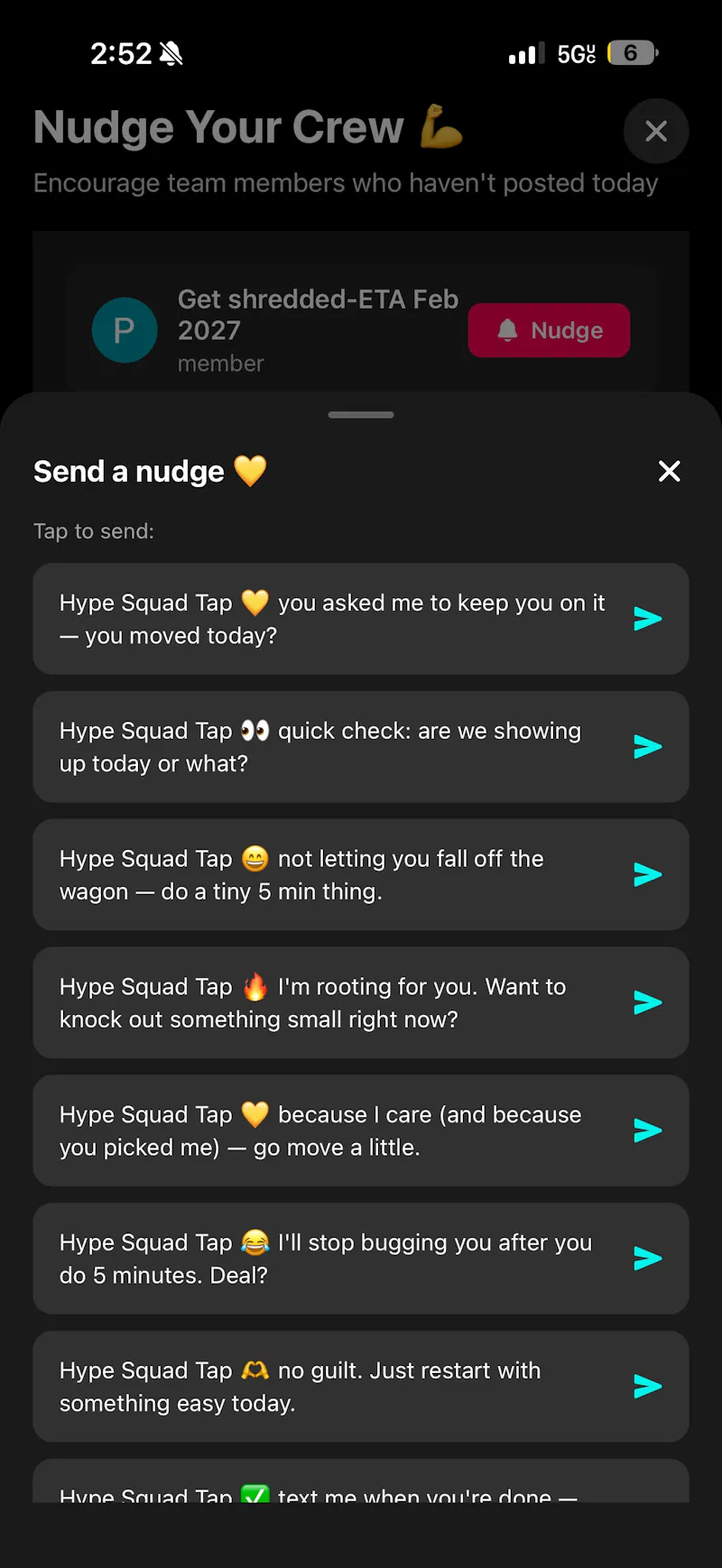Send the 'no guilt, just restart' nudge
The height and width of the screenshot is (1568, 722).
pyautogui.click(x=361, y=1387)
